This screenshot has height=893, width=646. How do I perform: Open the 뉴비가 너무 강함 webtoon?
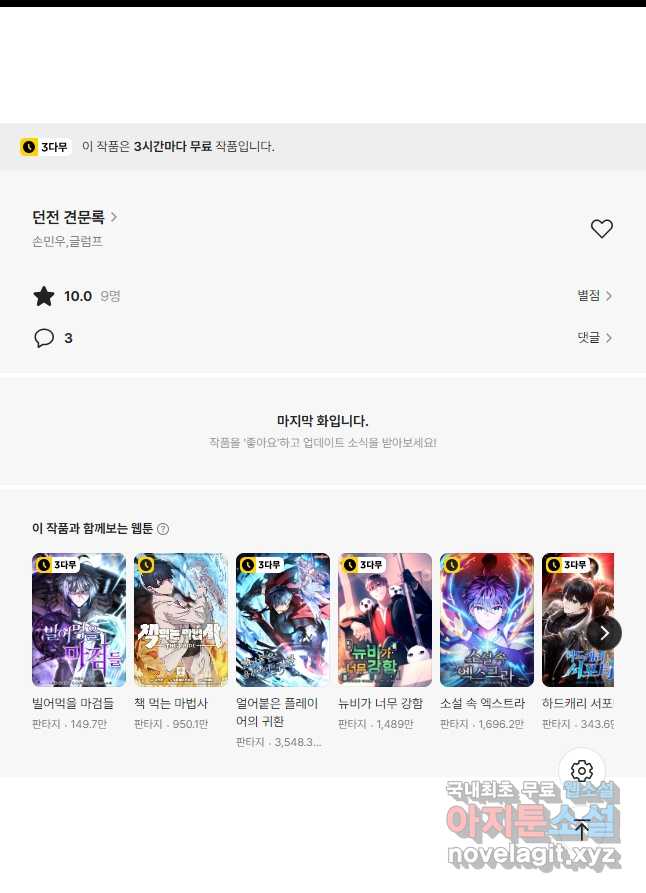click(385, 620)
